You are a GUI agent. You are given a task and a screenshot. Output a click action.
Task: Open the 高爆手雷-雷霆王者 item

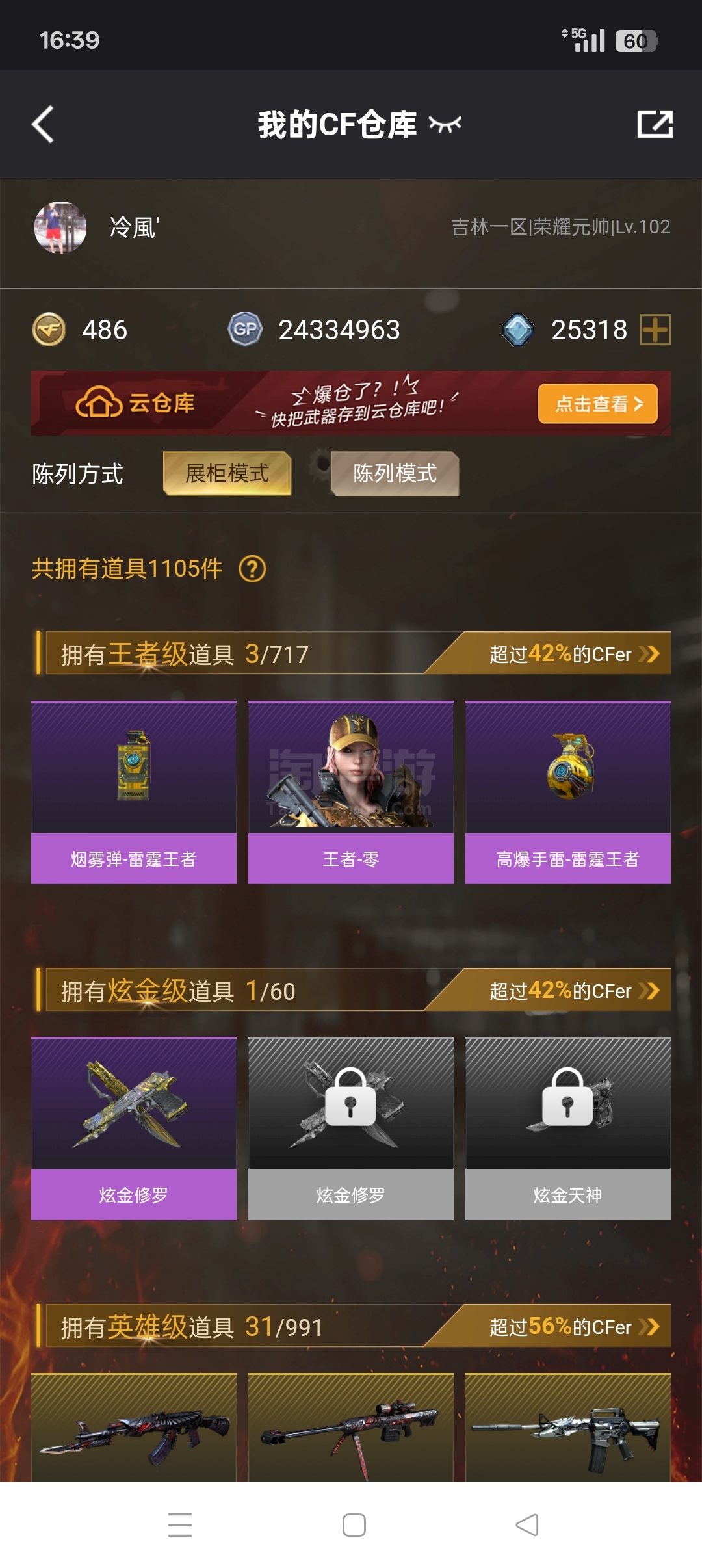coord(568,792)
